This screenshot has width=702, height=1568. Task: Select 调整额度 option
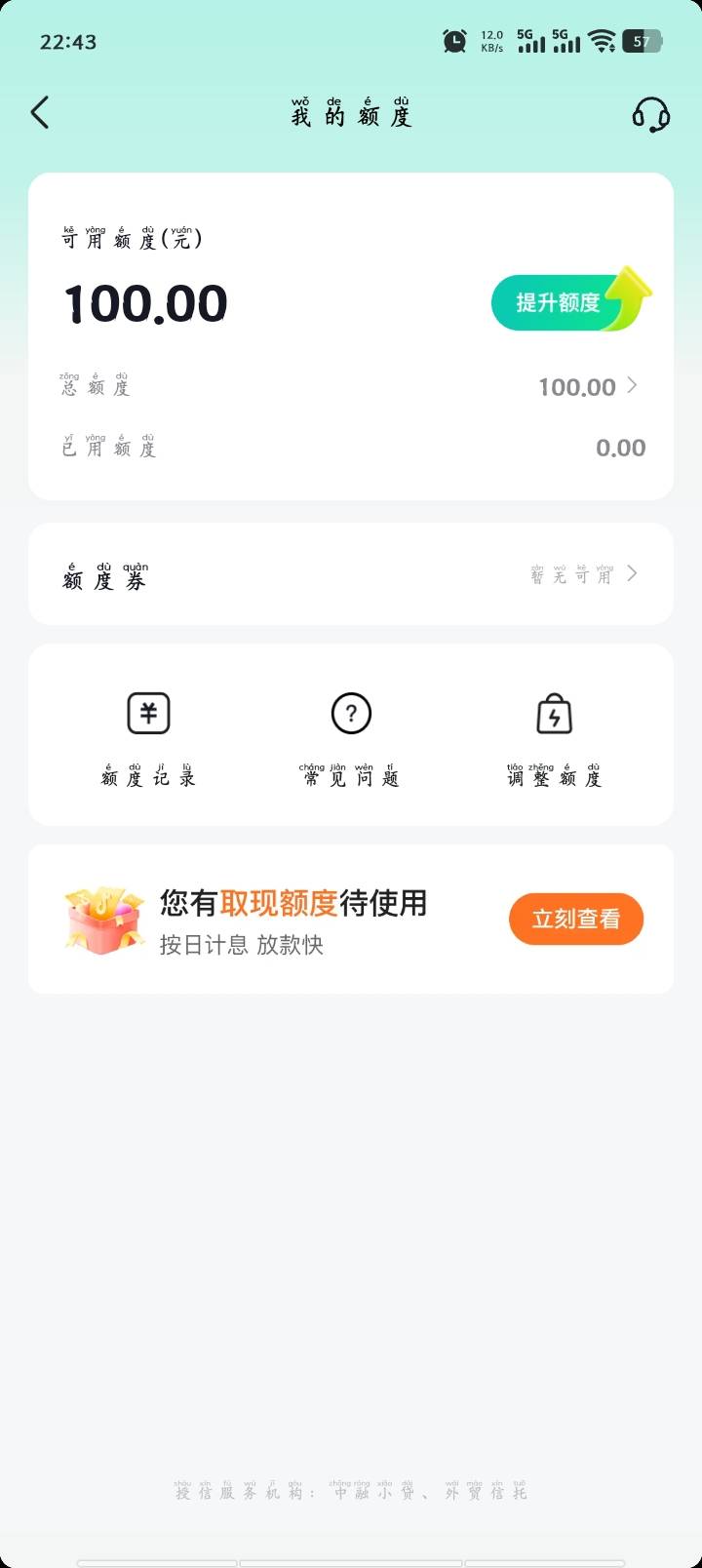[554, 735]
